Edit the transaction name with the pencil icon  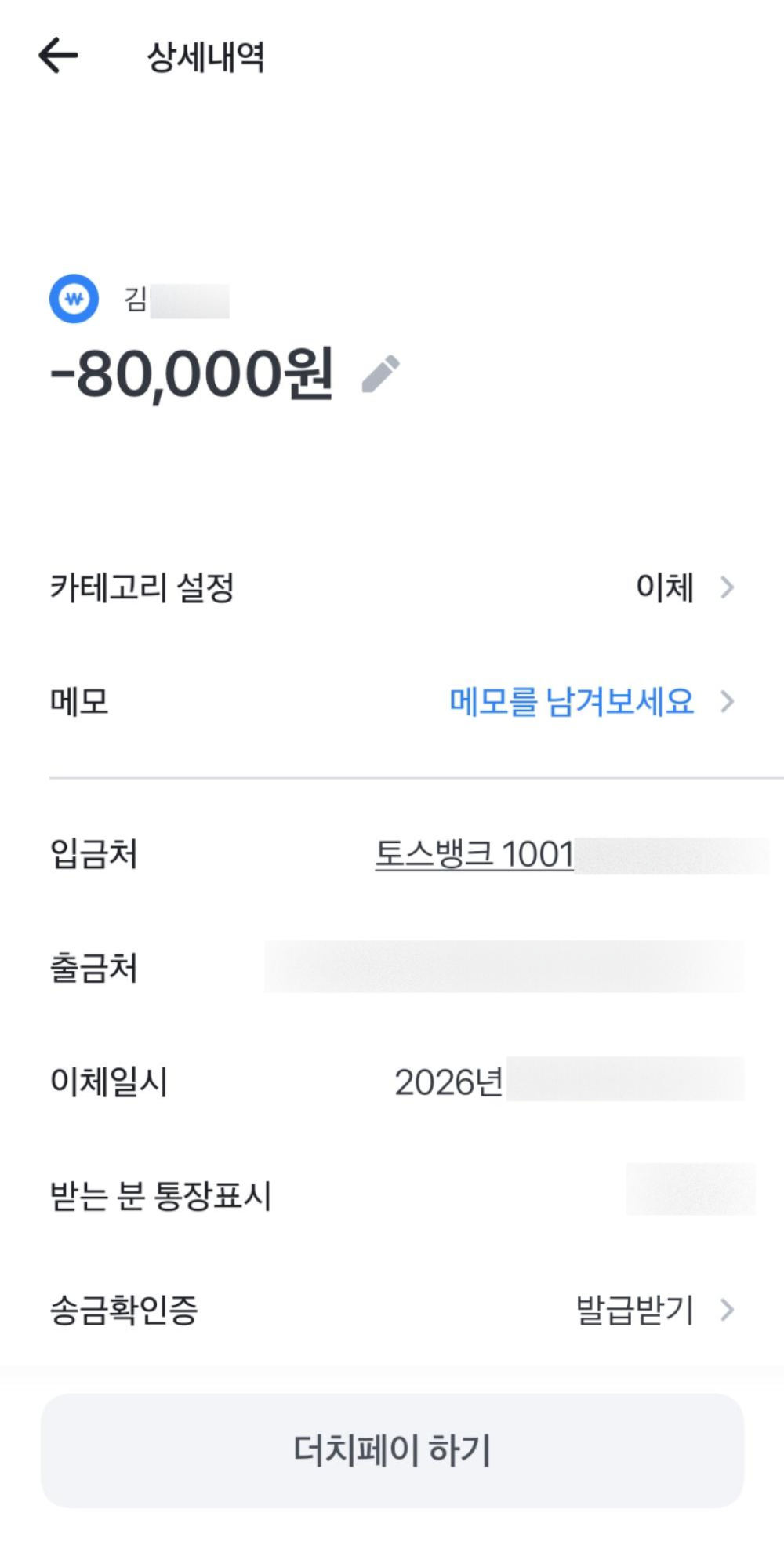pyautogui.click(x=380, y=373)
